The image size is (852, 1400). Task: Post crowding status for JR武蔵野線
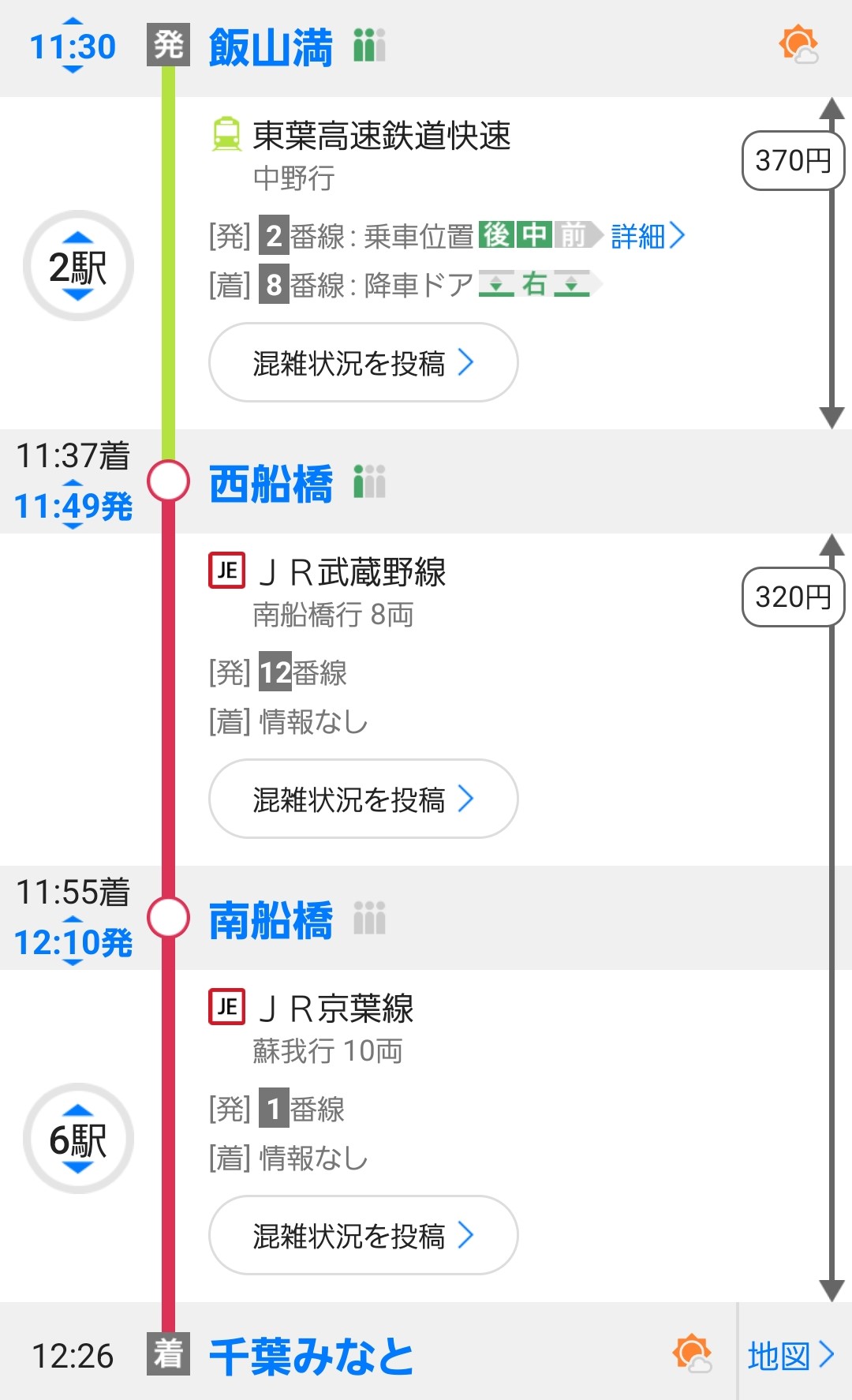[363, 799]
